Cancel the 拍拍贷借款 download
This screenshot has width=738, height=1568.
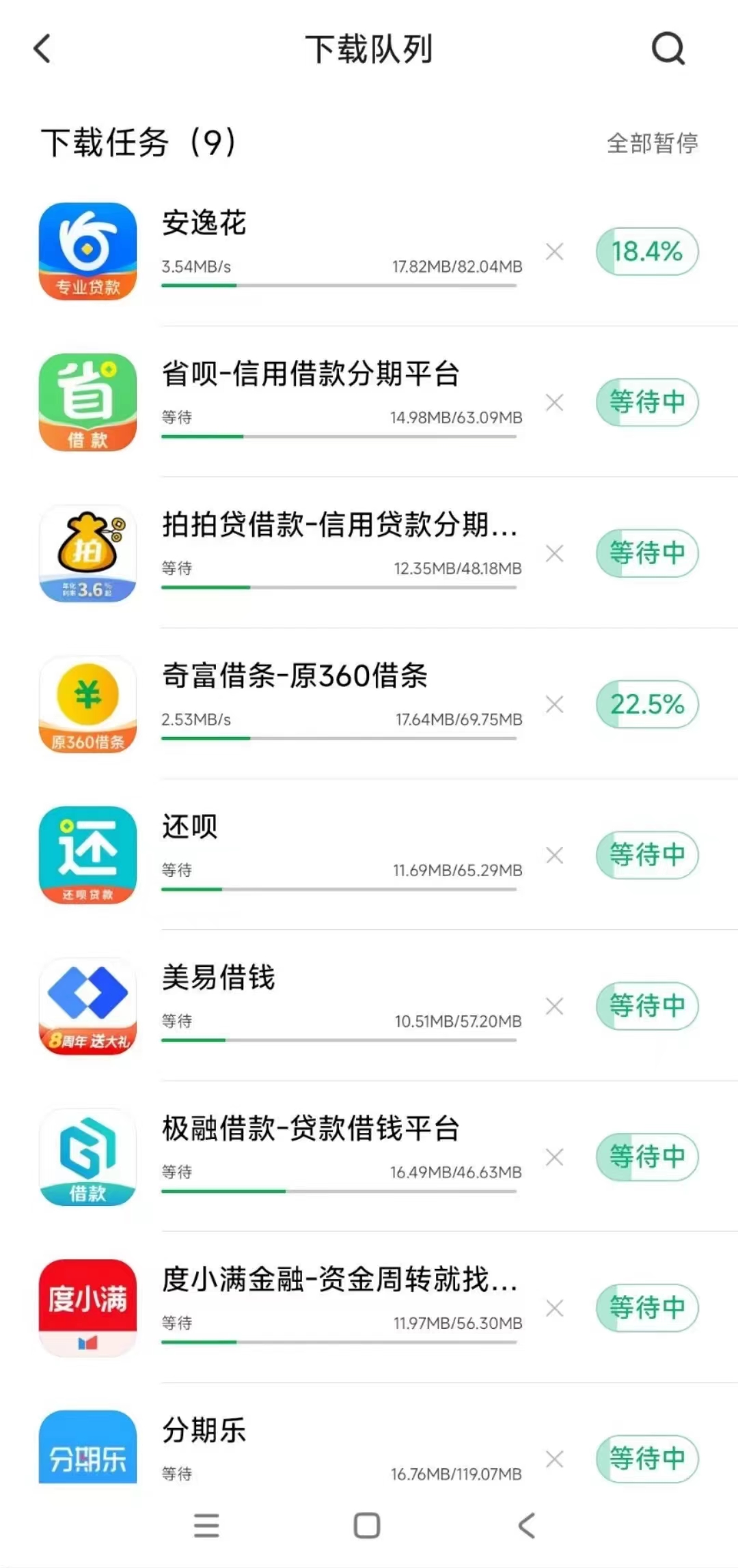point(555,554)
